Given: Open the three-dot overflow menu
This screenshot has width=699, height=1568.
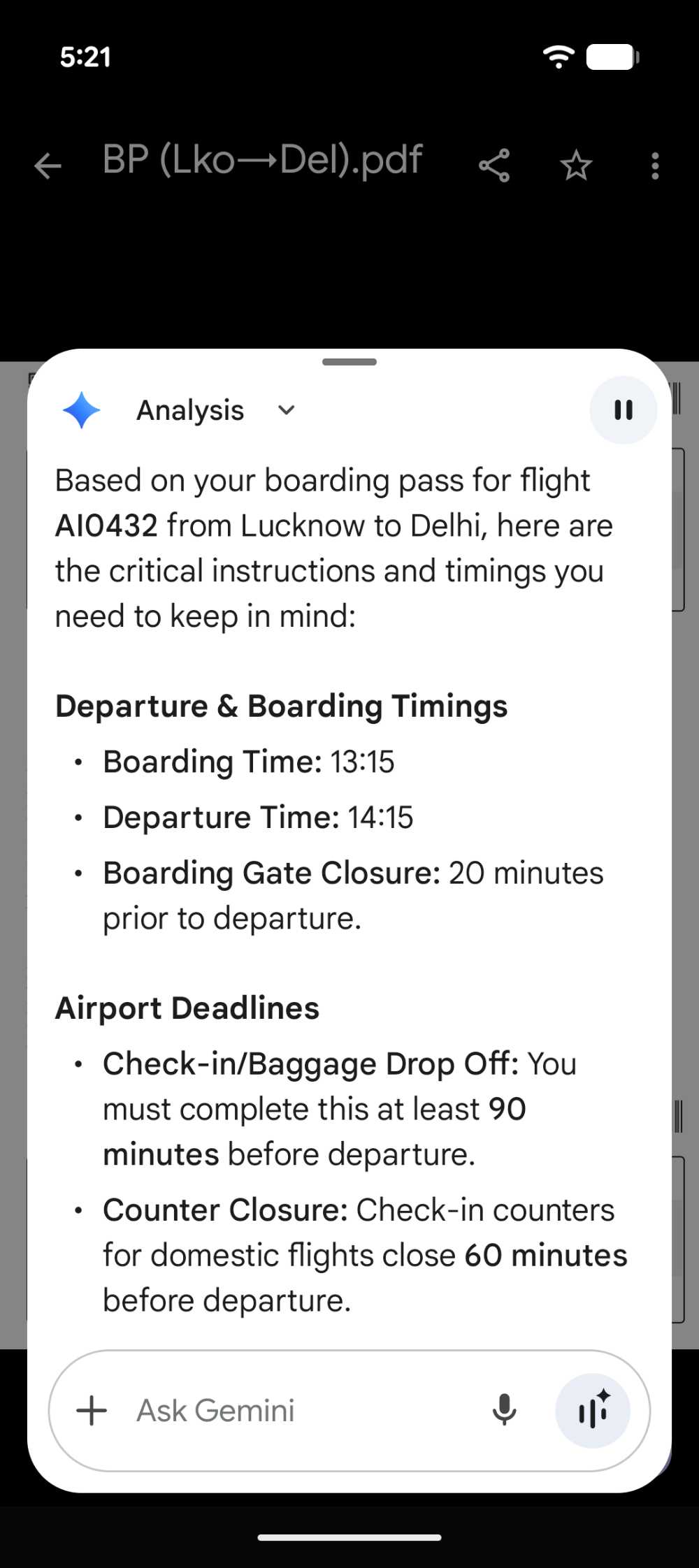Looking at the screenshot, I should point(655,166).
